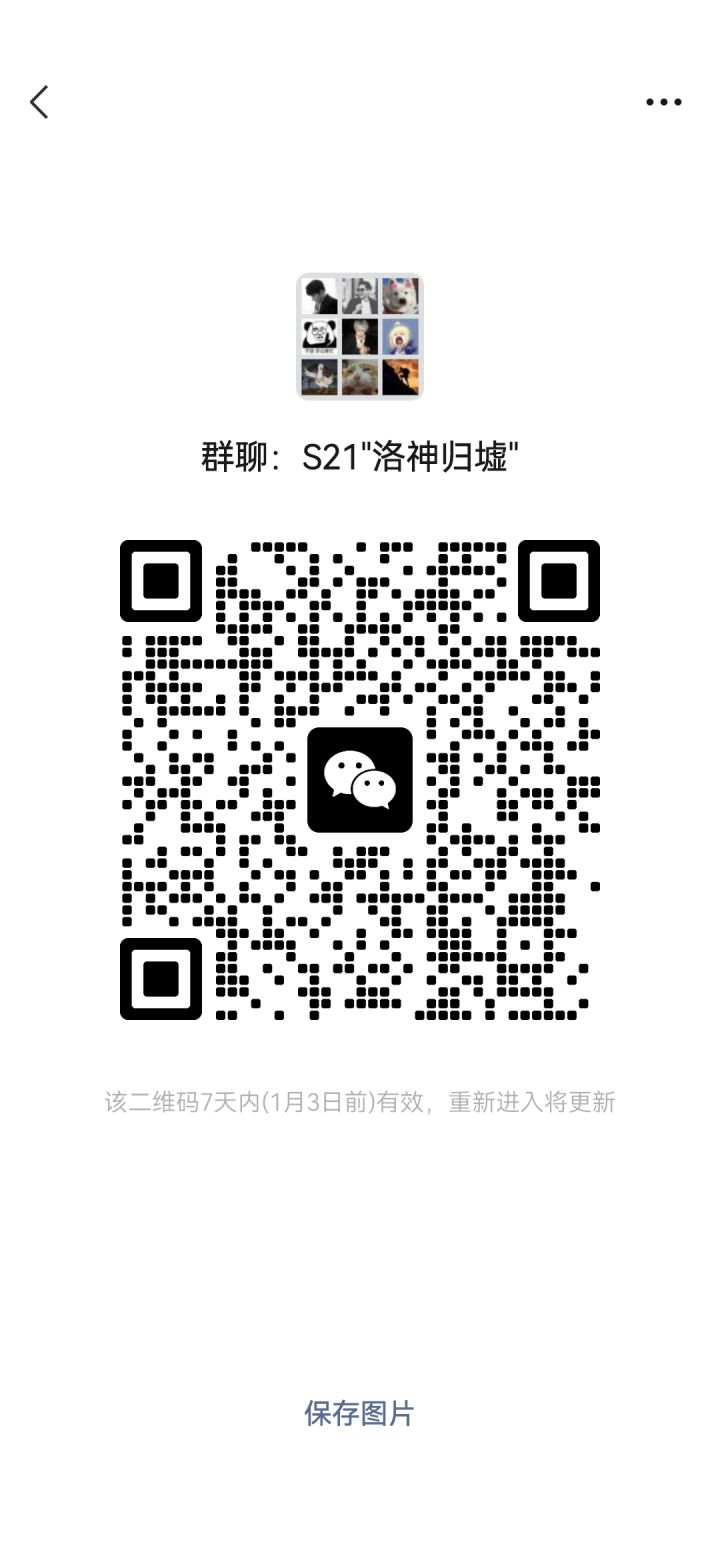Select the man-in-suit avatar at top left
The image size is (720, 1560).
[319, 296]
